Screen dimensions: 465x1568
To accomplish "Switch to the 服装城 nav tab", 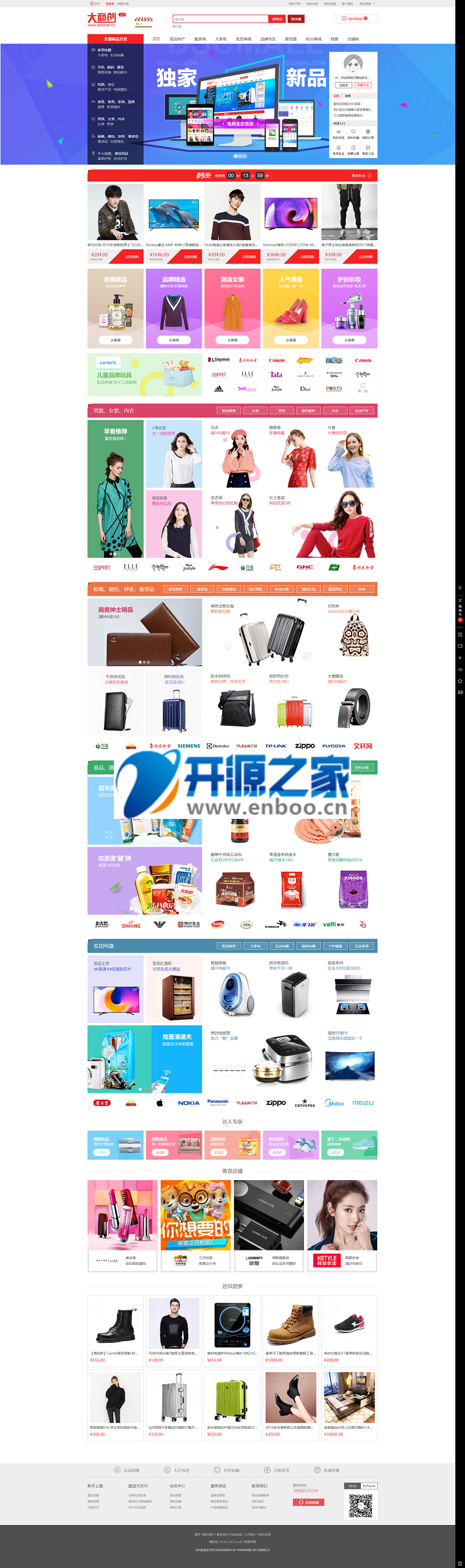I will (199, 39).
